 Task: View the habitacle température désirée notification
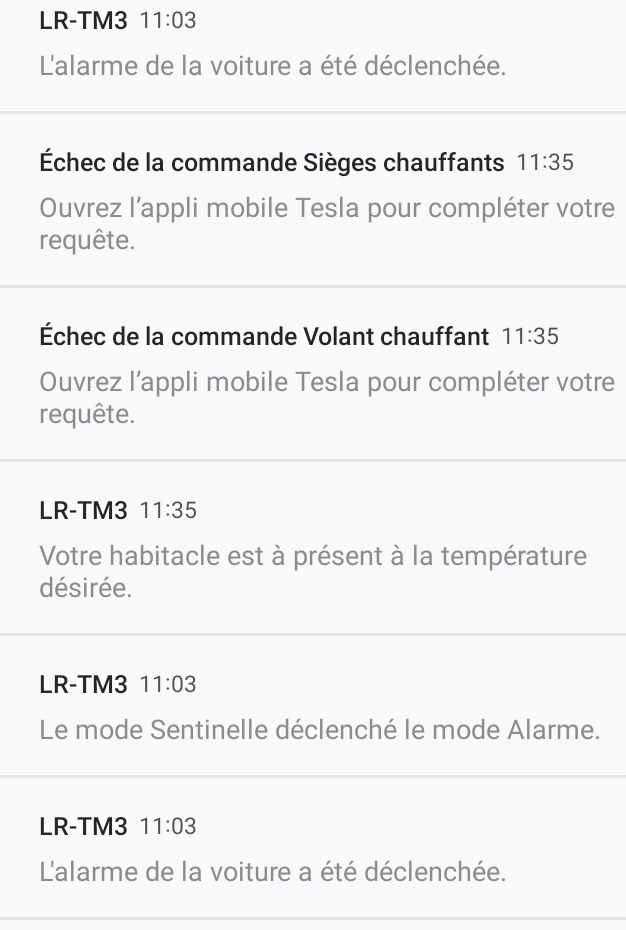[312, 548]
